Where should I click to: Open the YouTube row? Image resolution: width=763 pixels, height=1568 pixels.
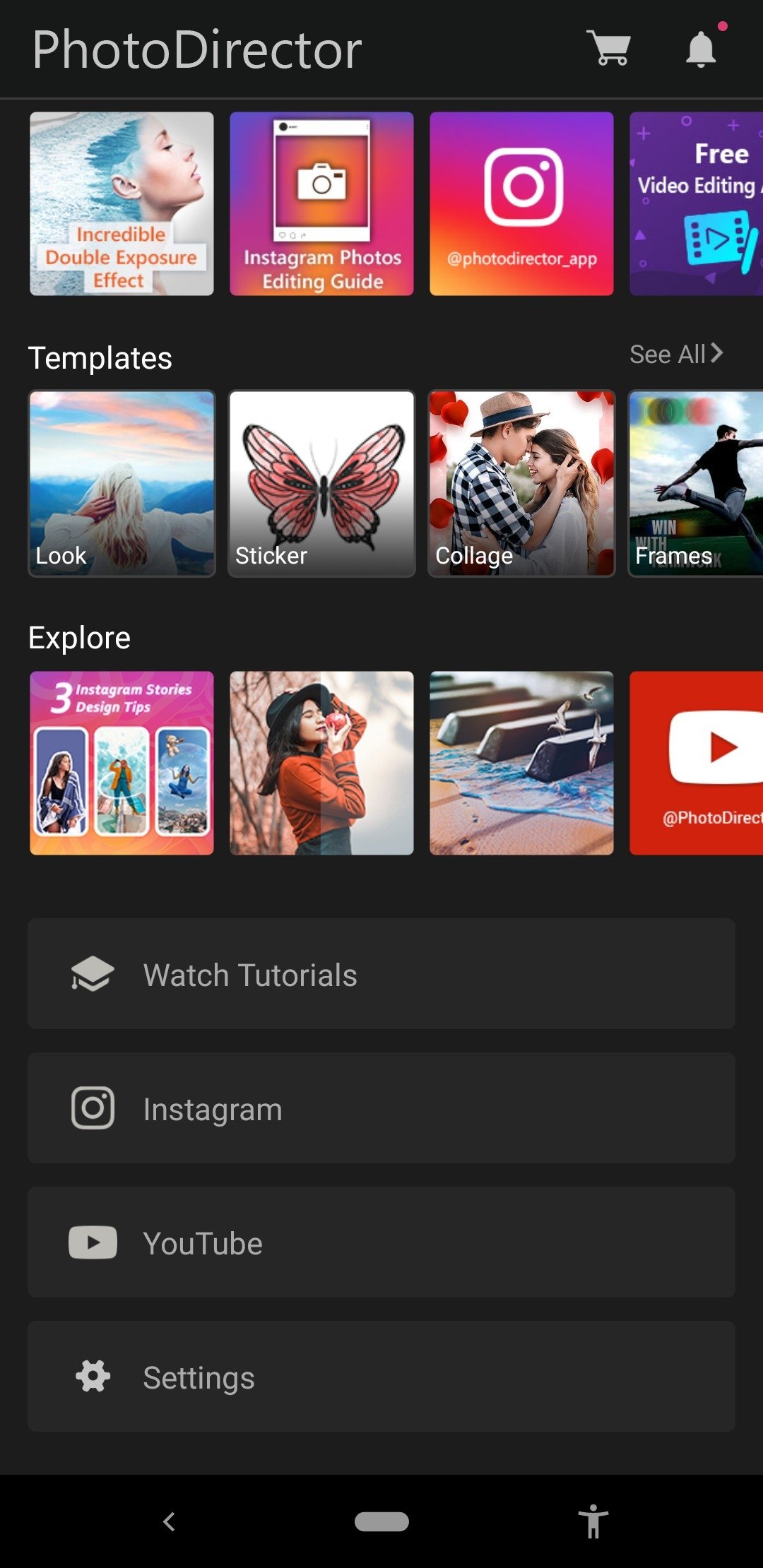click(x=381, y=1242)
